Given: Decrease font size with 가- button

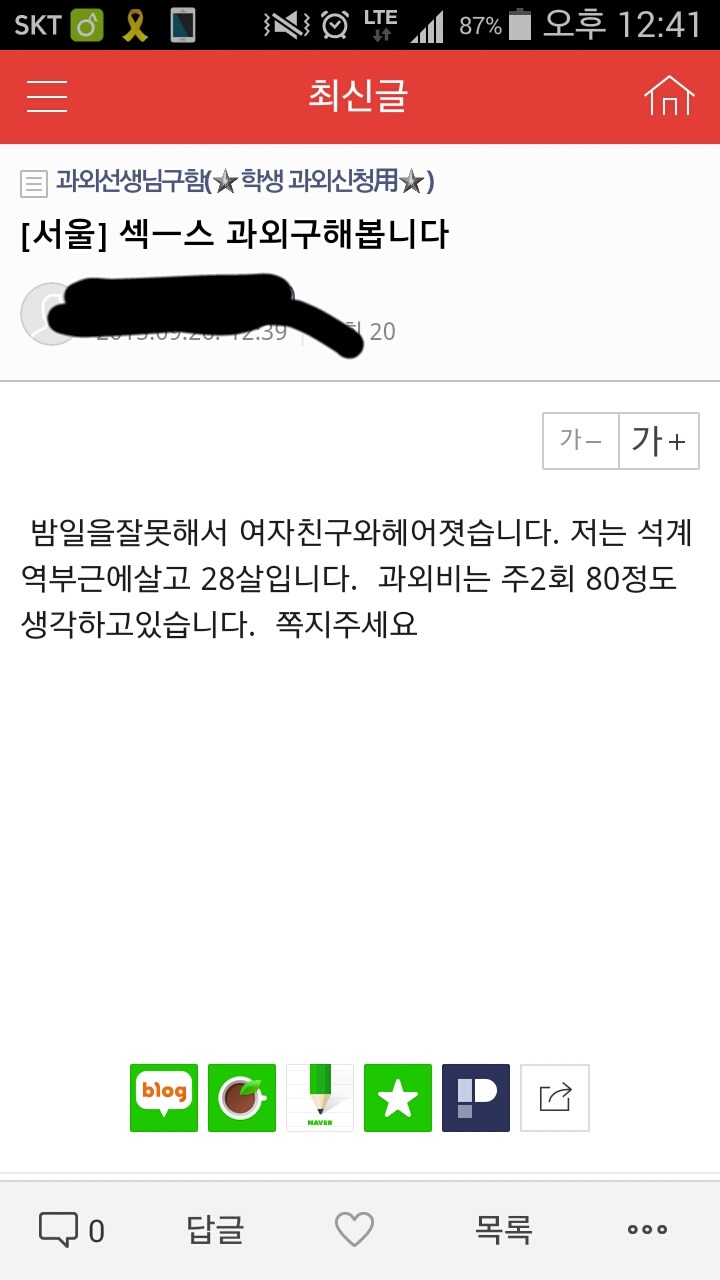Looking at the screenshot, I should click(581, 441).
